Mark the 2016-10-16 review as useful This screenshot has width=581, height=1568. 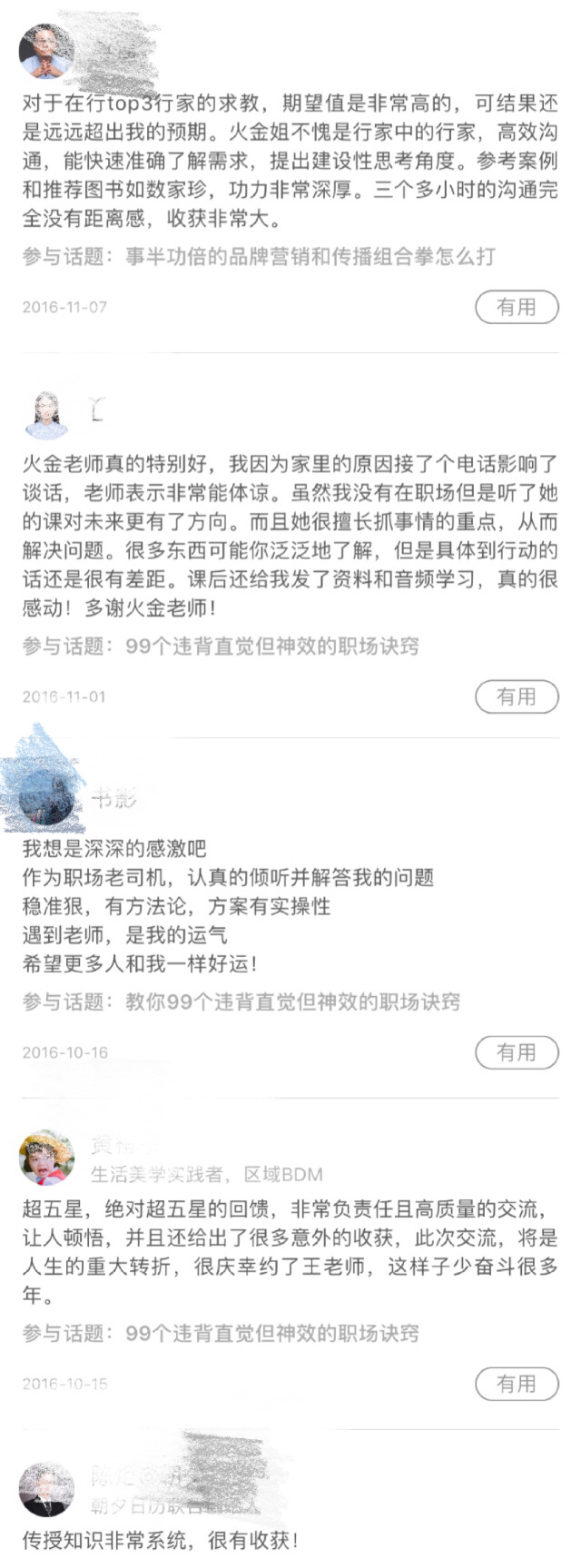pos(517,1052)
